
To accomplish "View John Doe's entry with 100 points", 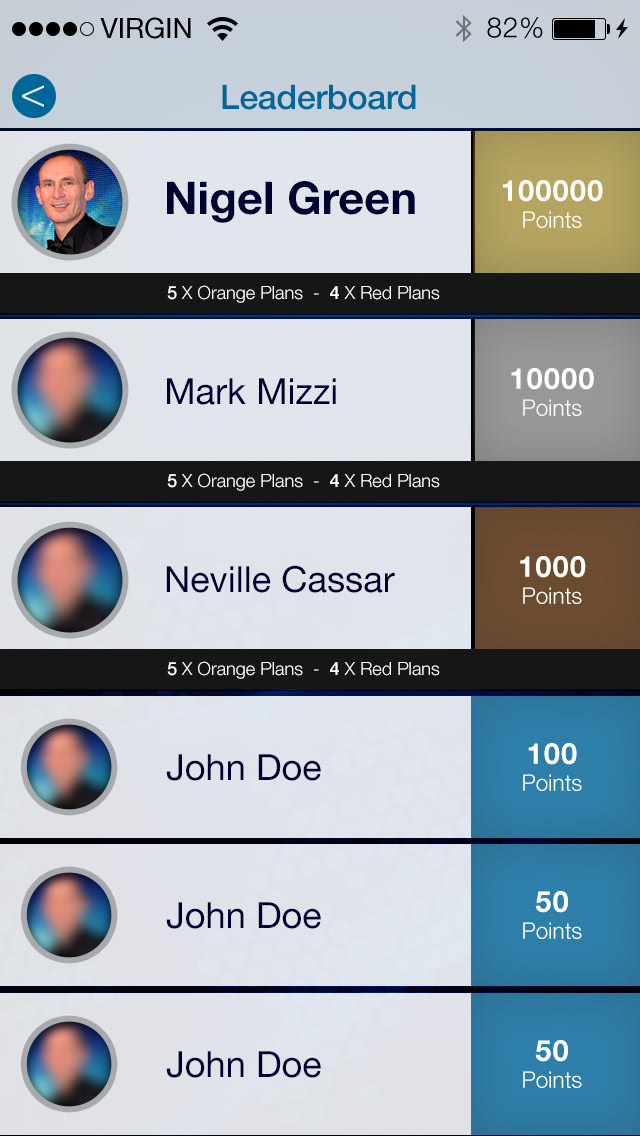I will tap(244, 768).
